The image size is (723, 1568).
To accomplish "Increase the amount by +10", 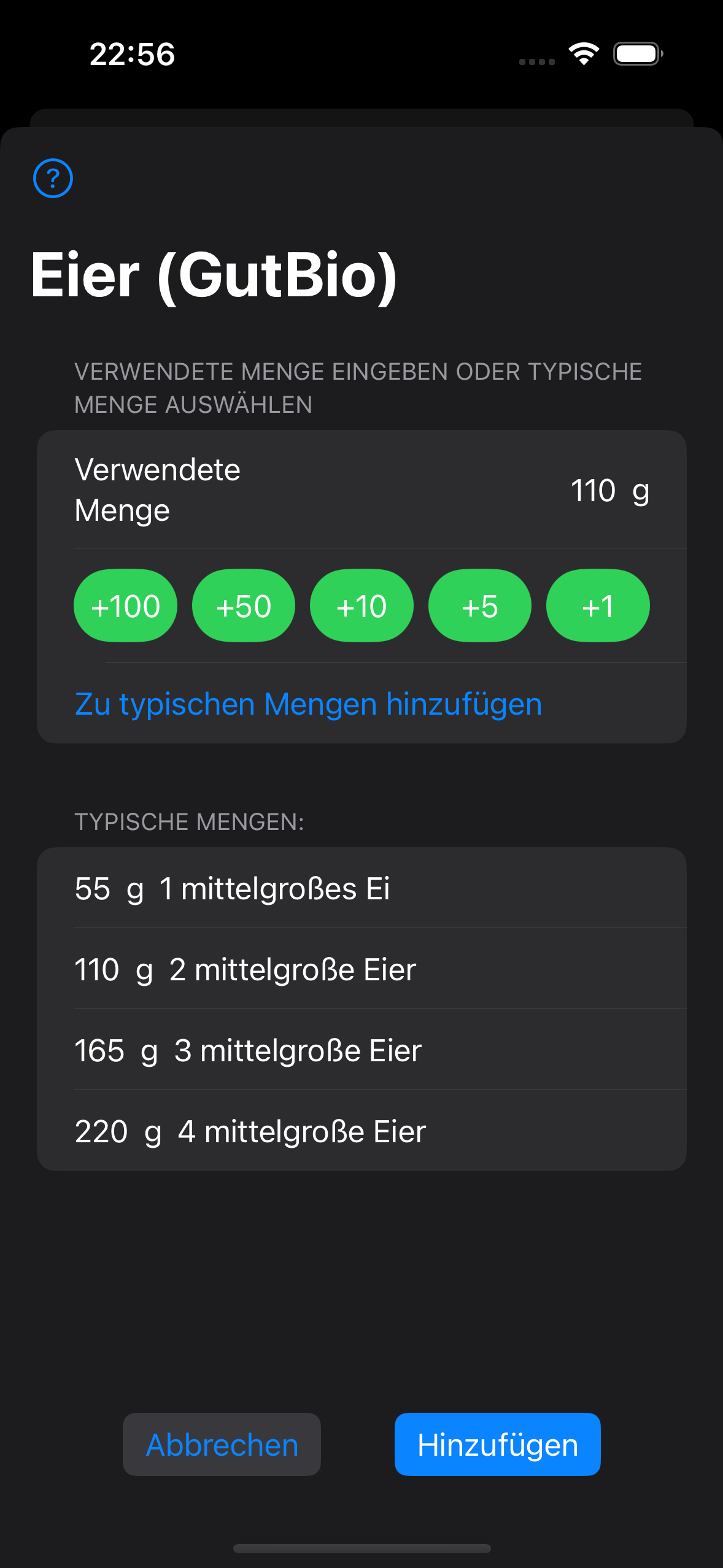I will tap(361, 606).
